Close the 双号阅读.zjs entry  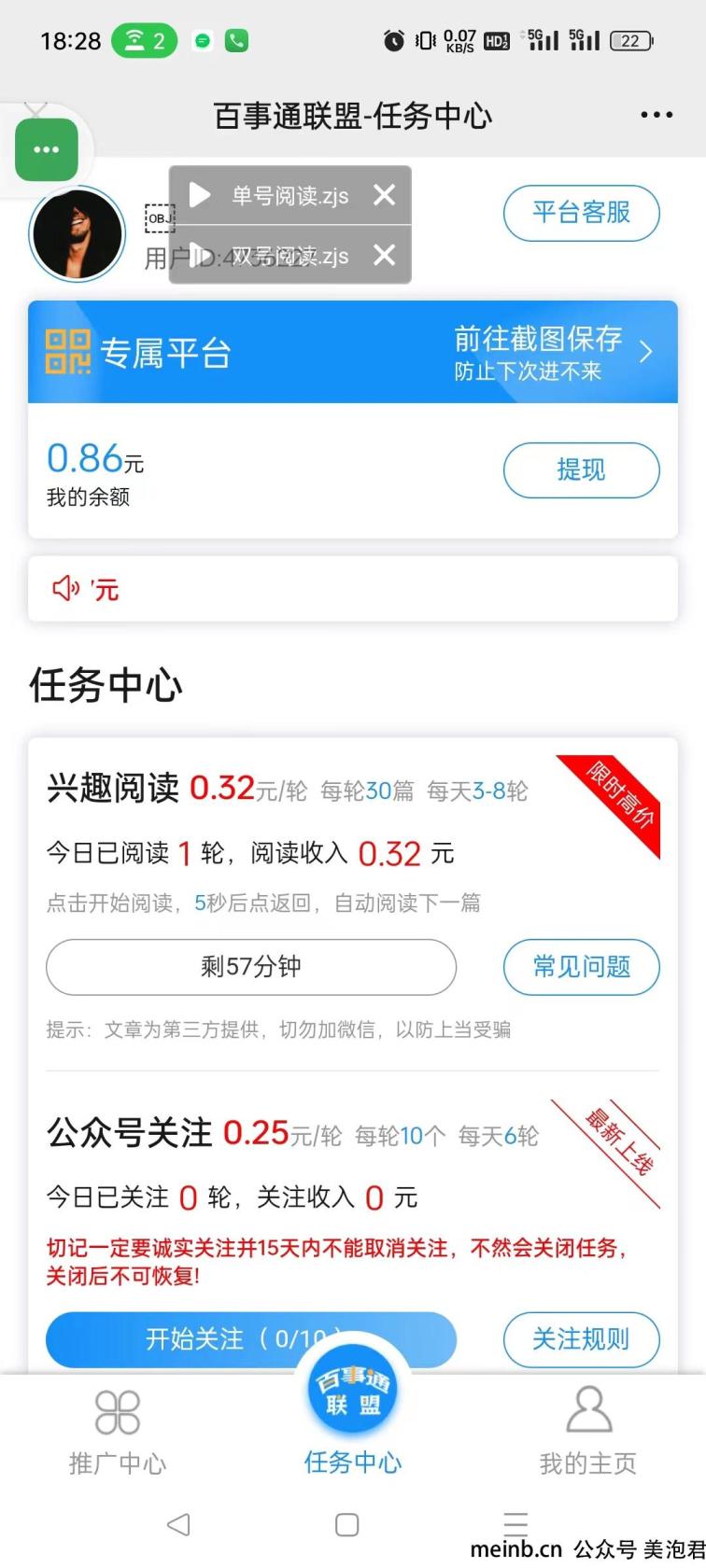pos(384,255)
